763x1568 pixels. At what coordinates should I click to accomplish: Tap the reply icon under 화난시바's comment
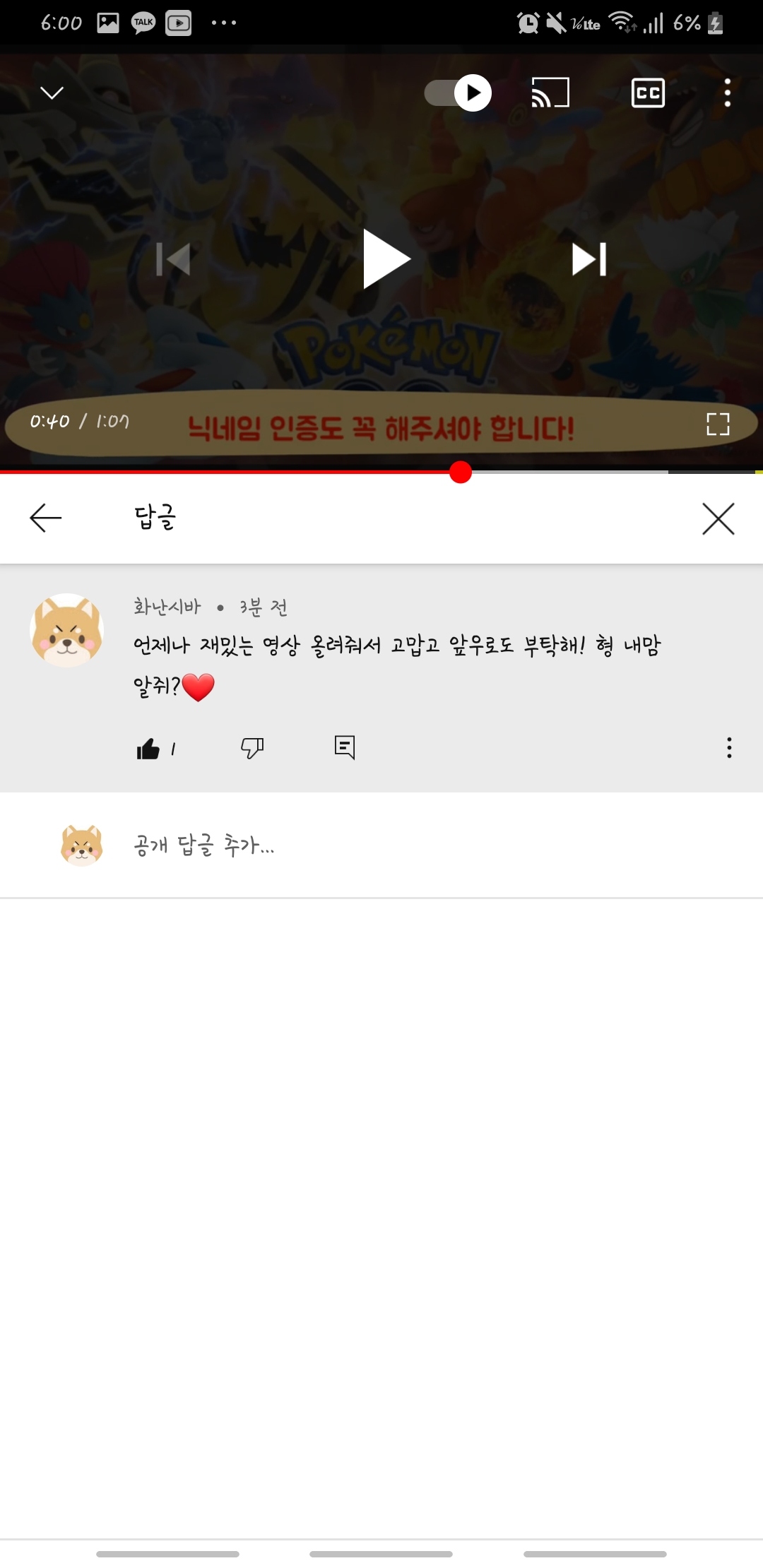(345, 747)
